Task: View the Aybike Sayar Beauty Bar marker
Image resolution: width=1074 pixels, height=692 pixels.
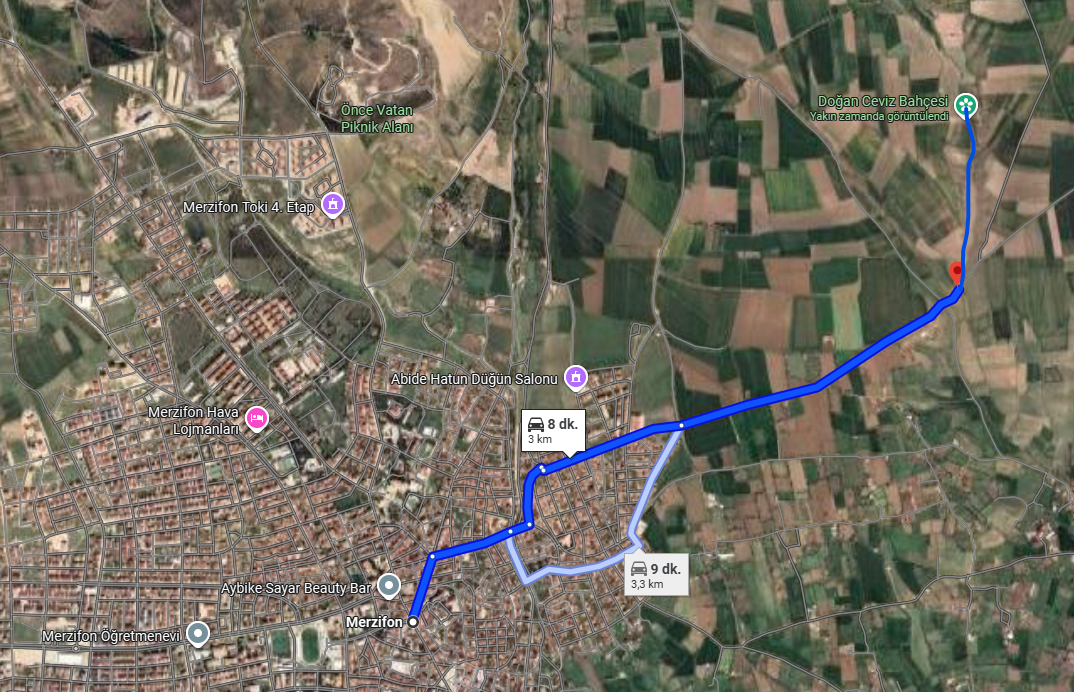Action: pos(390,586)
